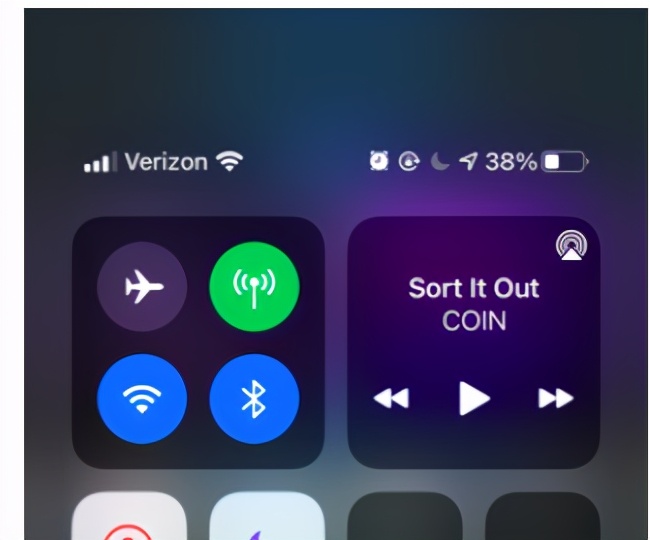The image size is (650, 540).
Task: Open the AirPlay output selector
Action: point(571,246)
